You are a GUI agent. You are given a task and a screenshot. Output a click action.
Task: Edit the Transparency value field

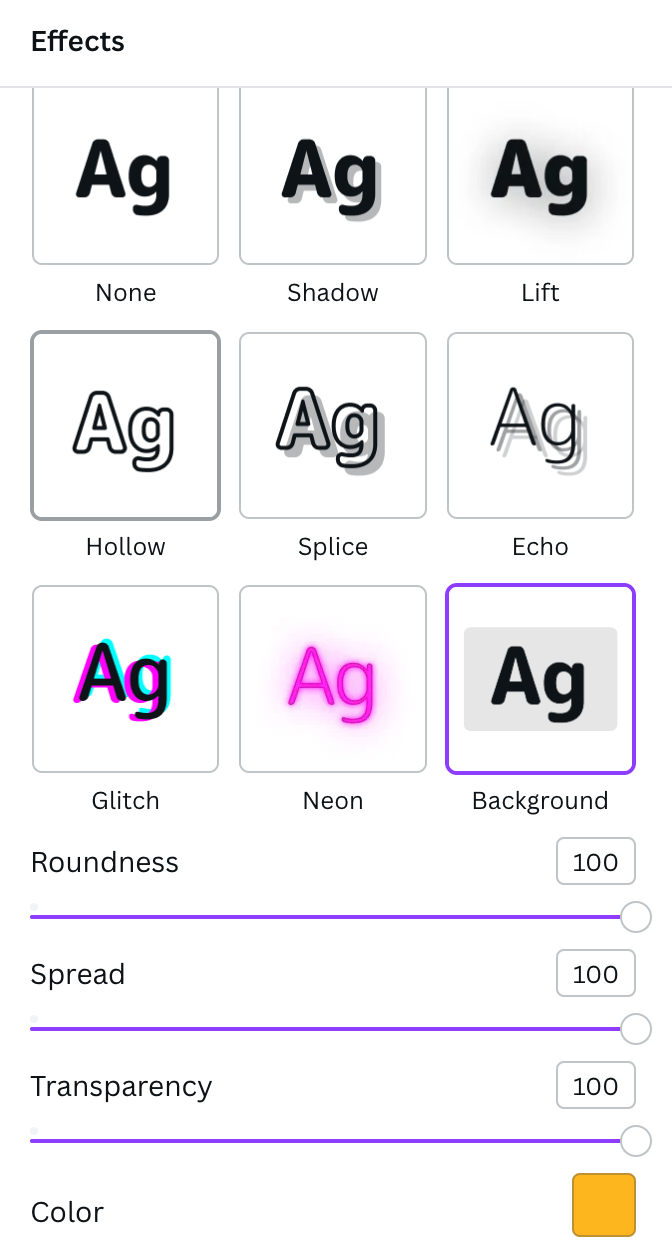(595, 1086)
